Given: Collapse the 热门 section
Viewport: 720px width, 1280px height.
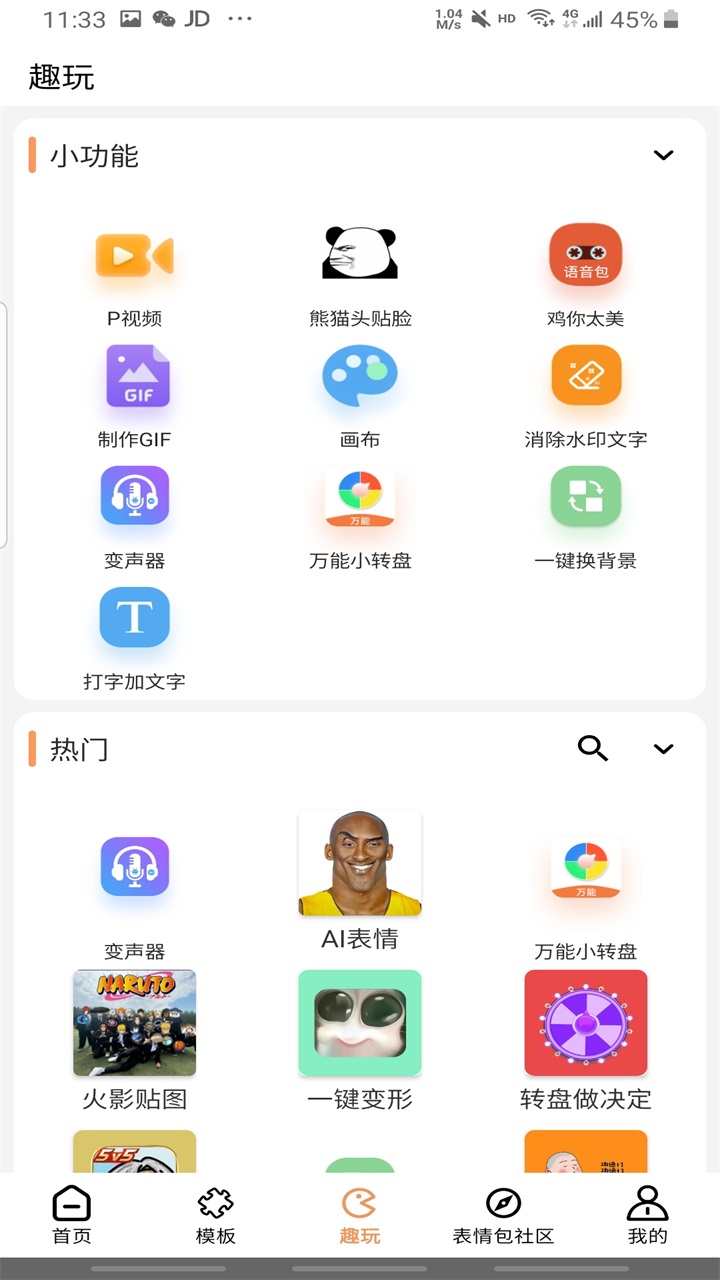Looking at the screenshot, I should [x=663, y=748].
